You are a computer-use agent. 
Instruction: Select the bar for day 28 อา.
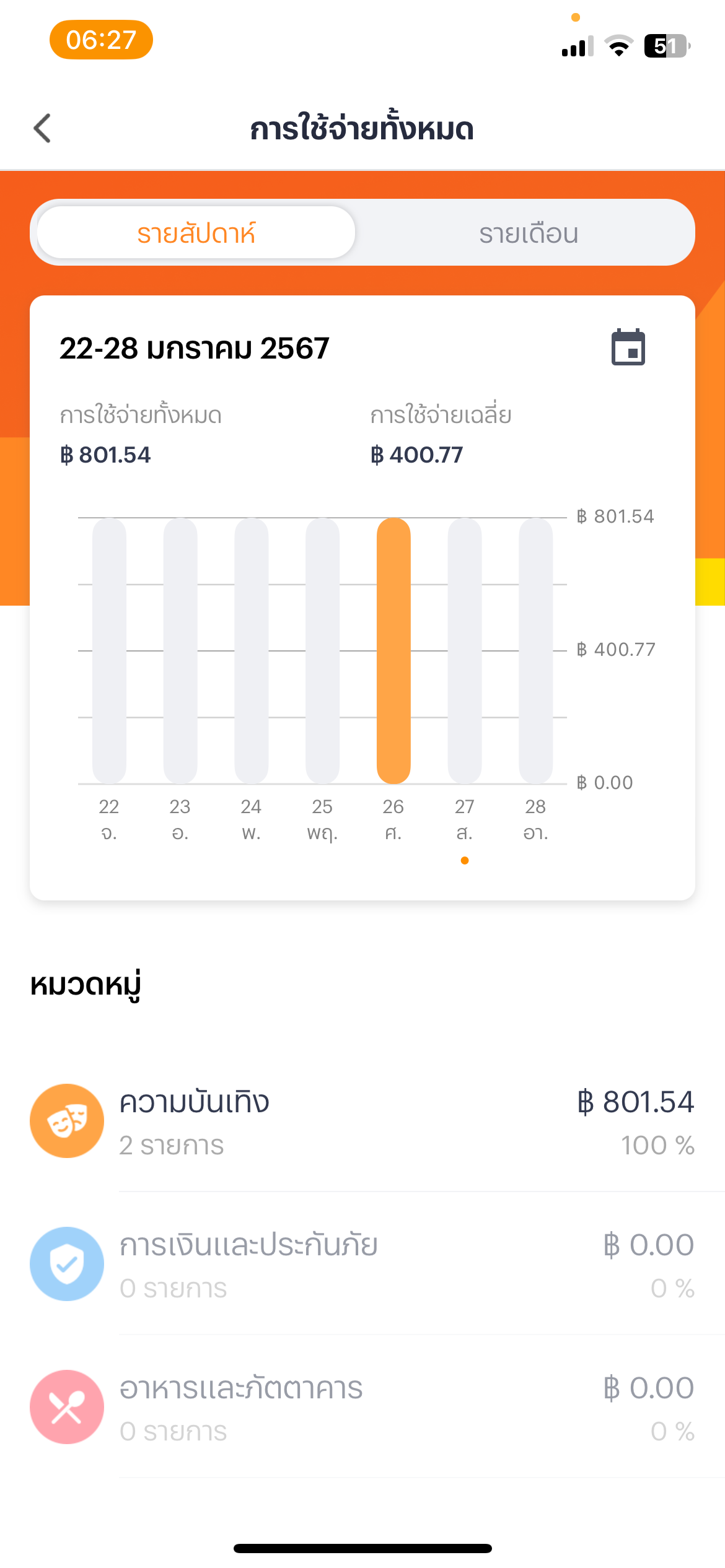pos(536,650)
